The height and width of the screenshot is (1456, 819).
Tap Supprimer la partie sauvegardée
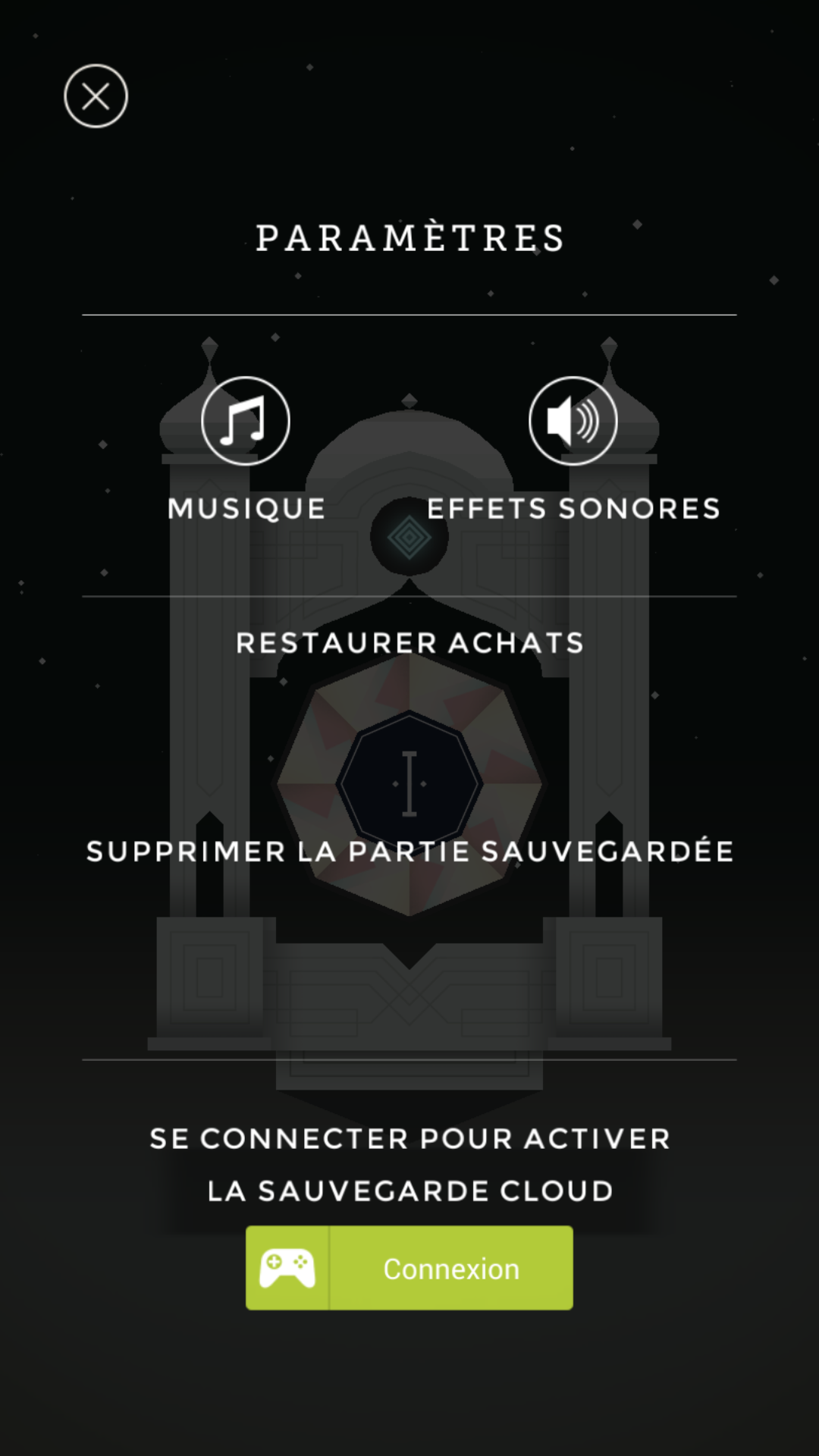coord(409,851)
